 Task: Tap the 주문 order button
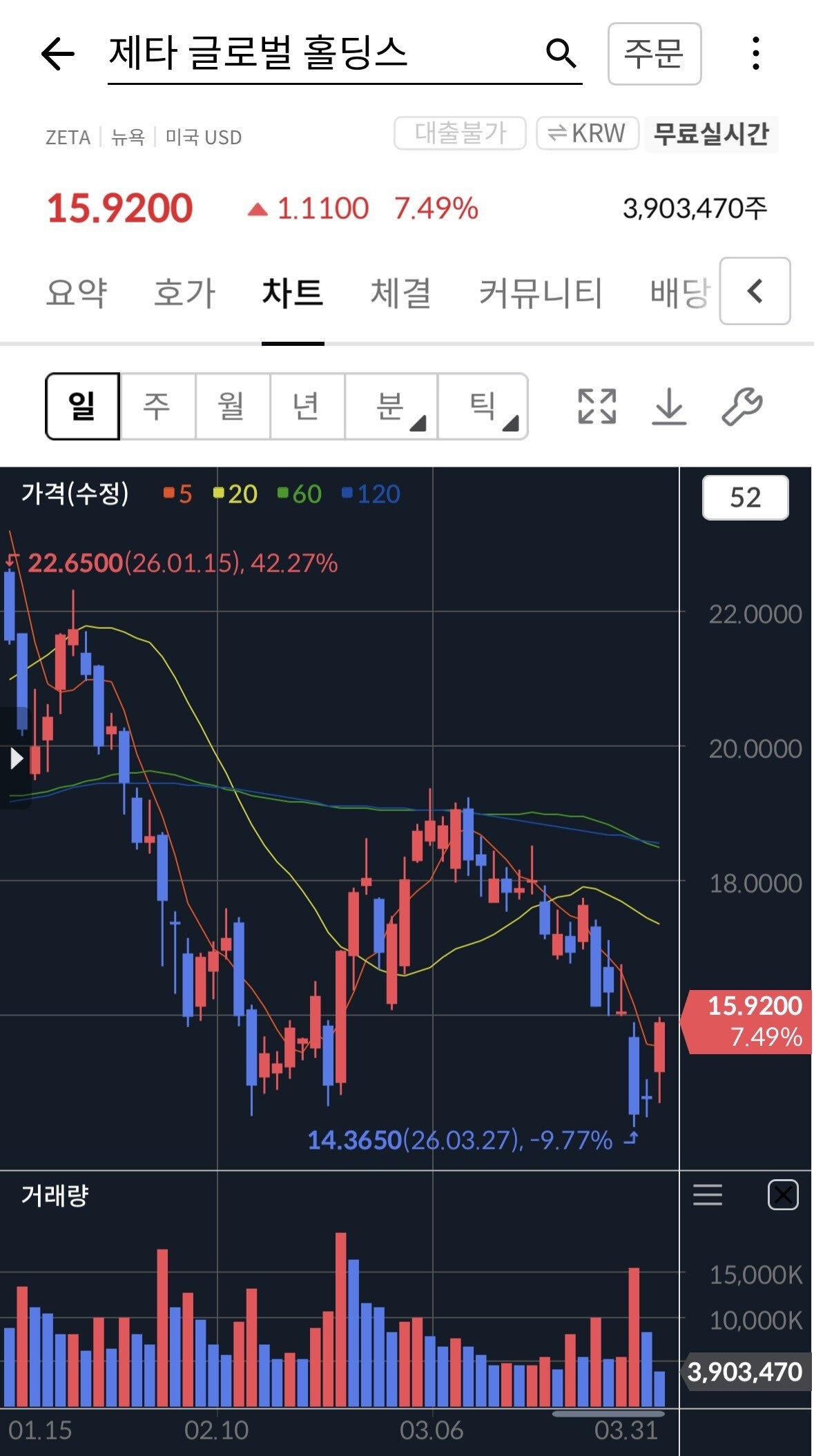654,54
